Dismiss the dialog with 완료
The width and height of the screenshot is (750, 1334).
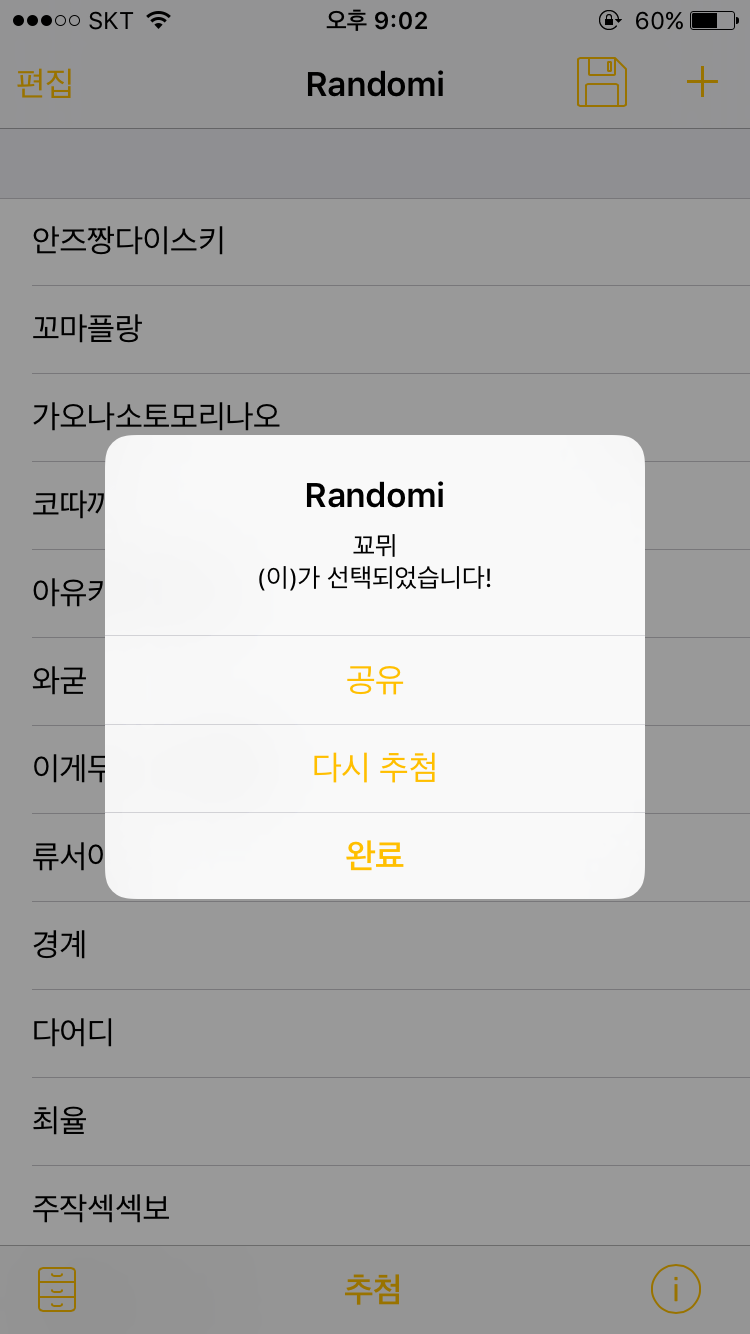(375, 855)
